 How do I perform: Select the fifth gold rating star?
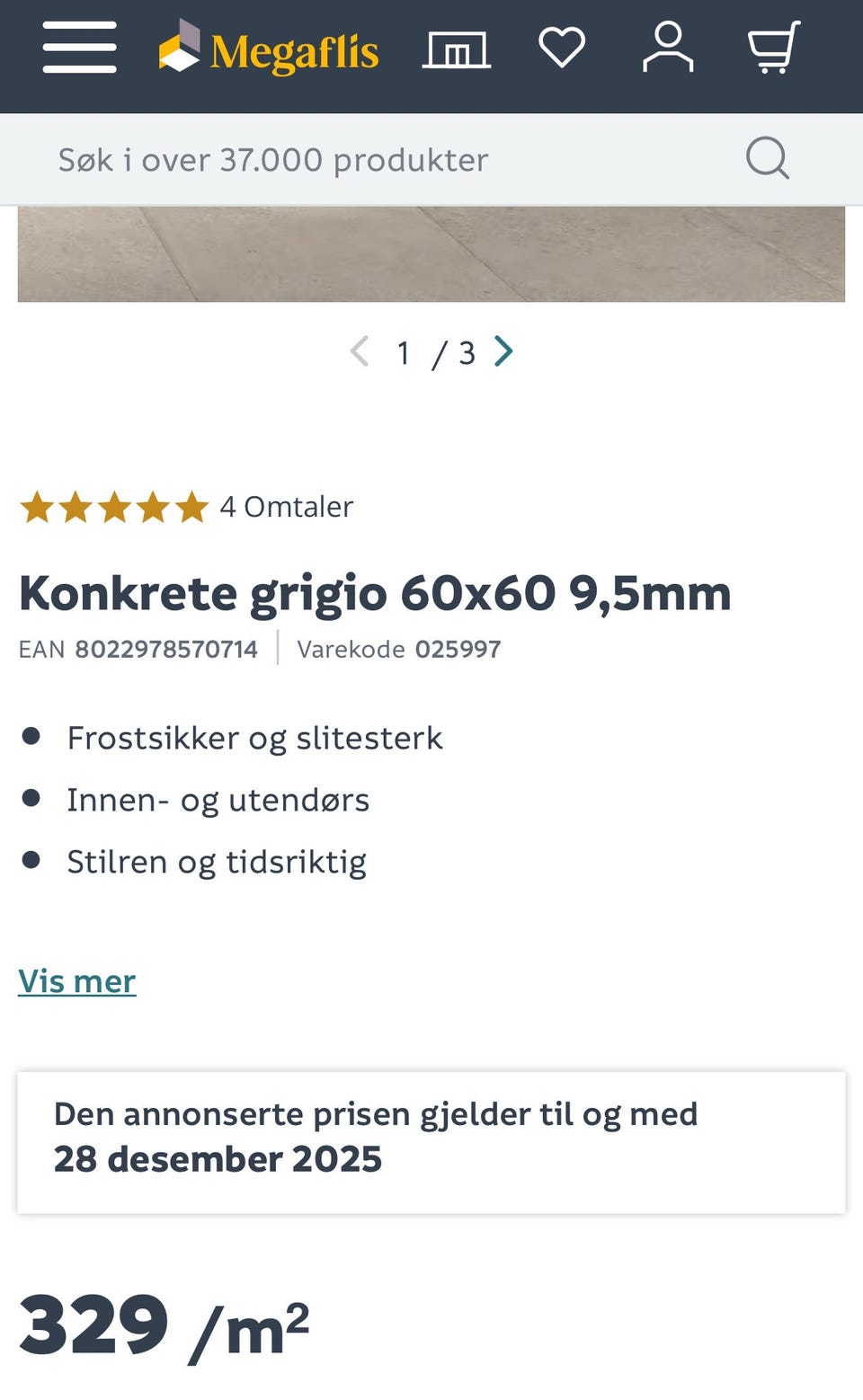point(191,506)
